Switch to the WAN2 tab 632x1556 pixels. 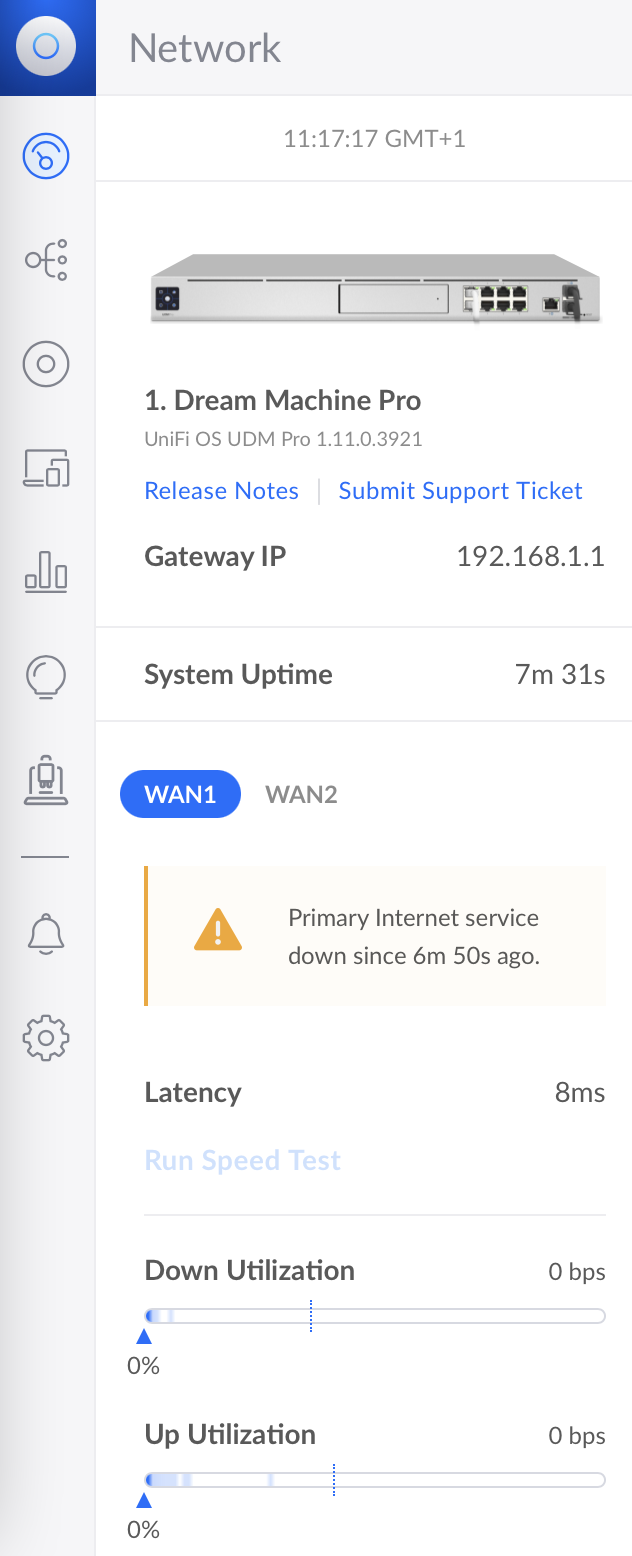301,794
